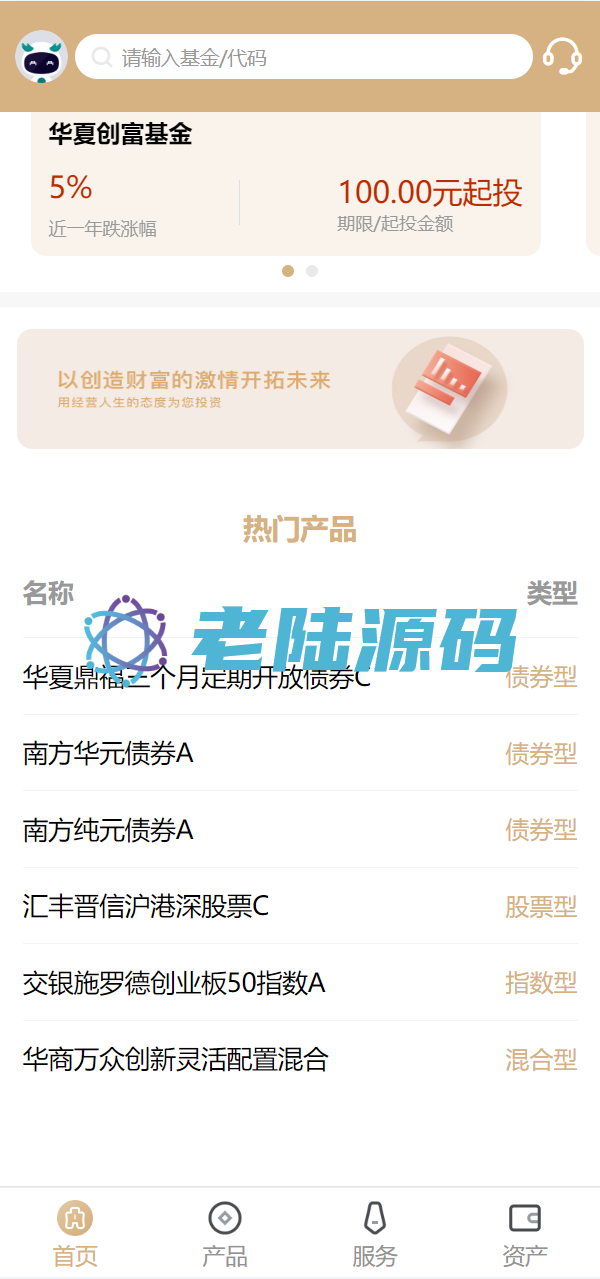600x1279 pixels.
Task: Tap the robot avatar icon
Action: pos(42,57)
